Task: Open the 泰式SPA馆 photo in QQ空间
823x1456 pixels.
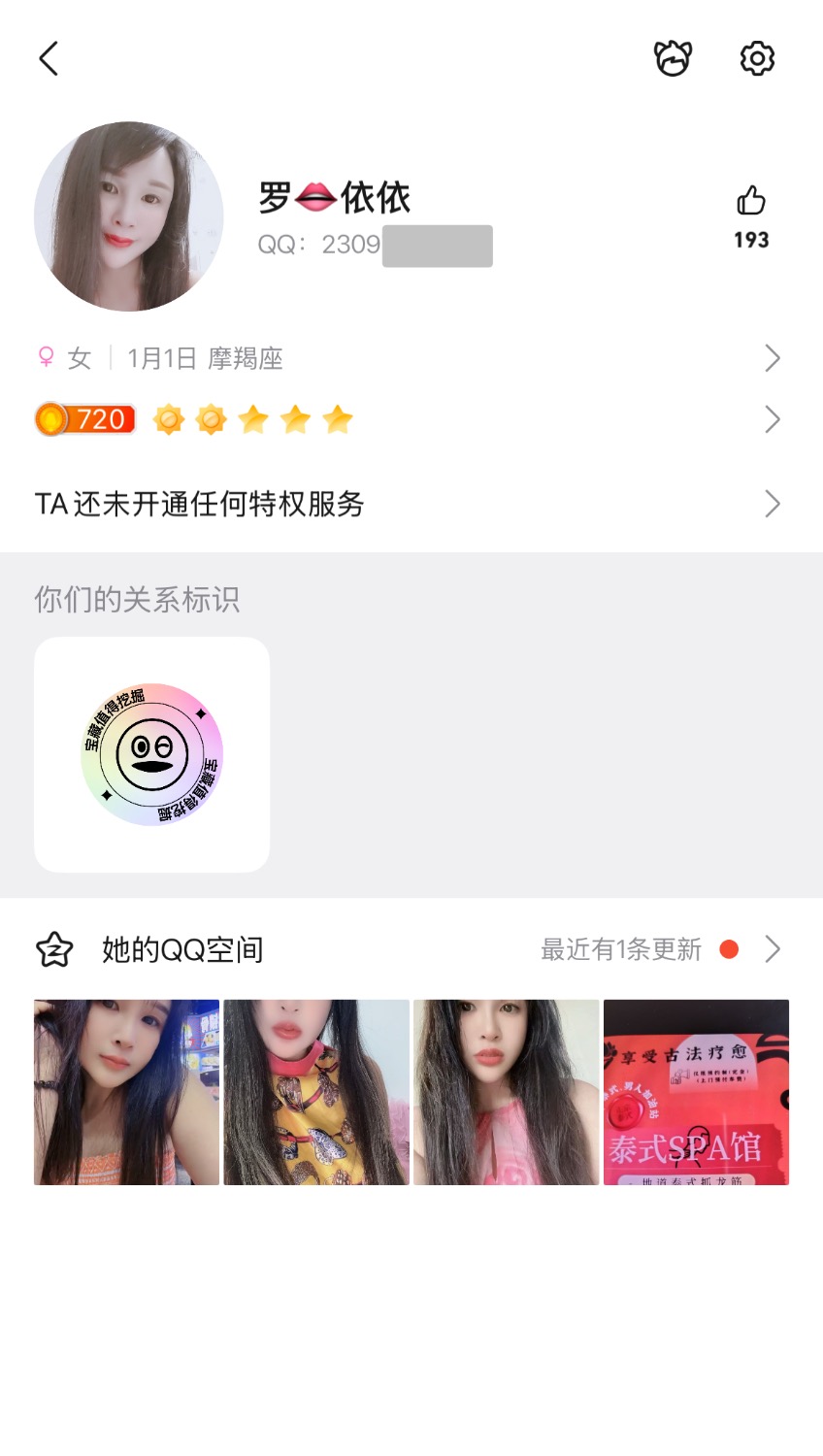Action: [x=696, y=1092]
